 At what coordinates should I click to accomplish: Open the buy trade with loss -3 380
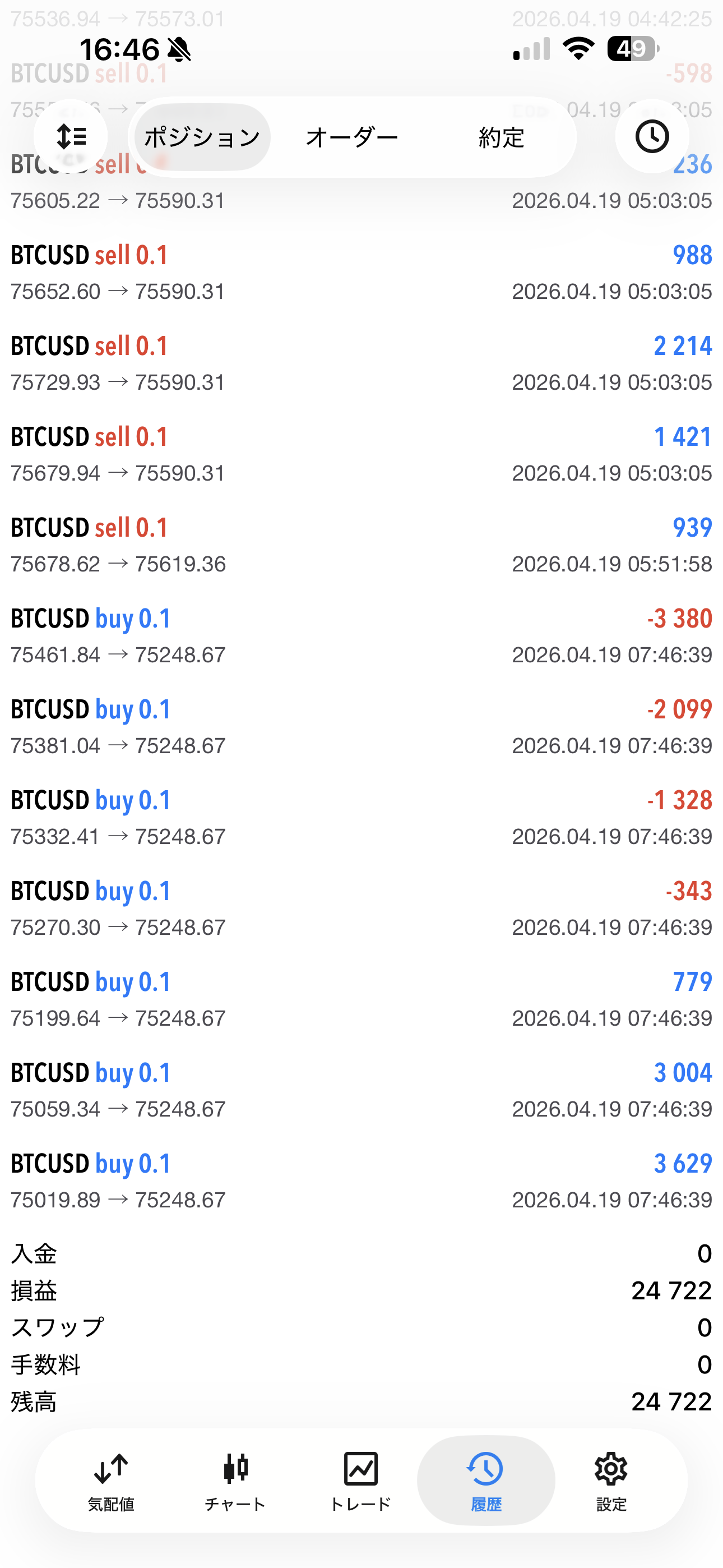click(x=361, y=635)
